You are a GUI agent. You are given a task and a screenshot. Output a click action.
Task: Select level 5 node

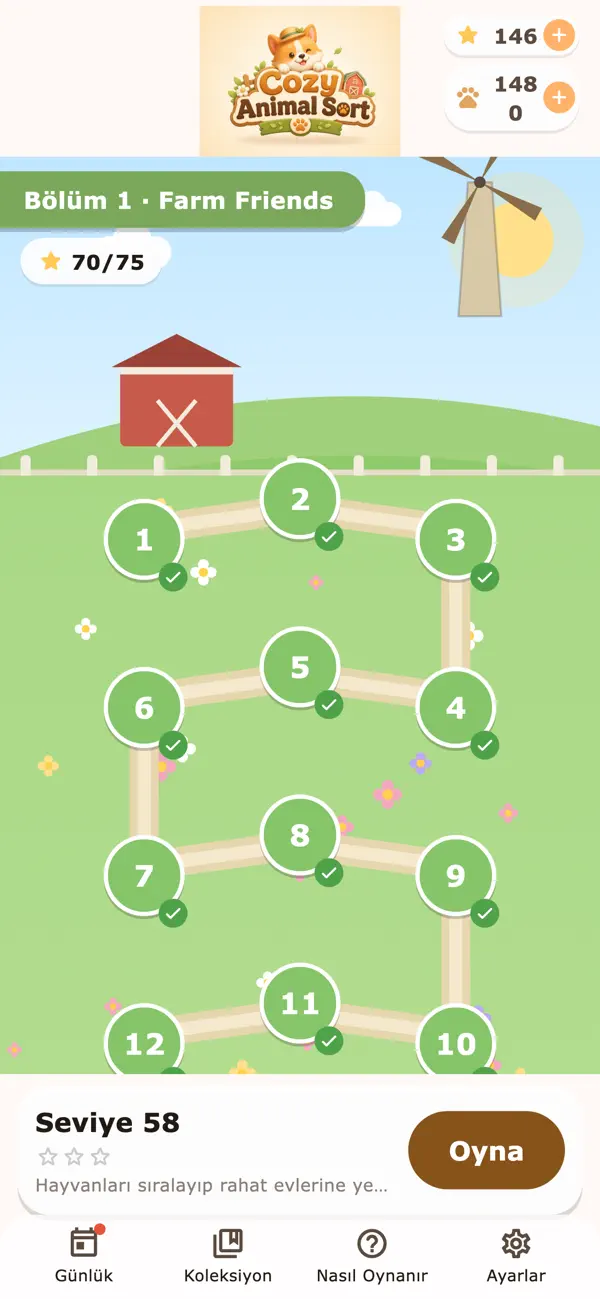(x=300, y=667)
